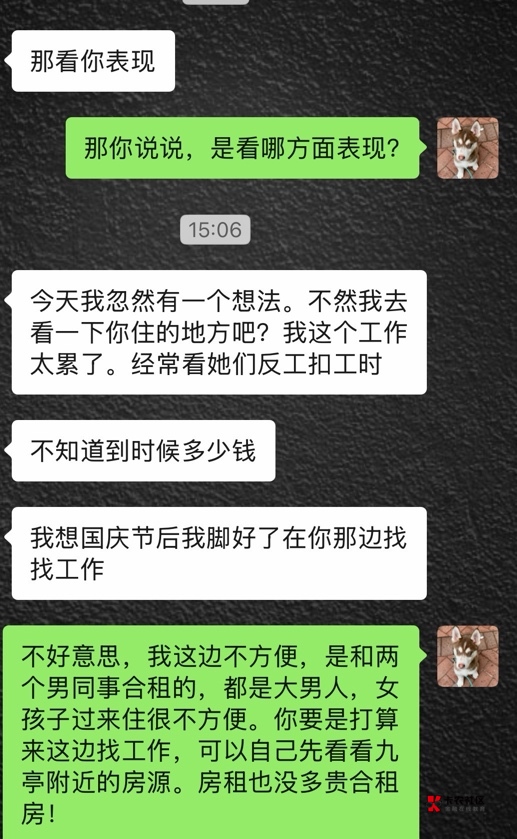Open sender's avatar beside "那你说说" message
Viewport: 517px width, 839px height.
(468, 148)
